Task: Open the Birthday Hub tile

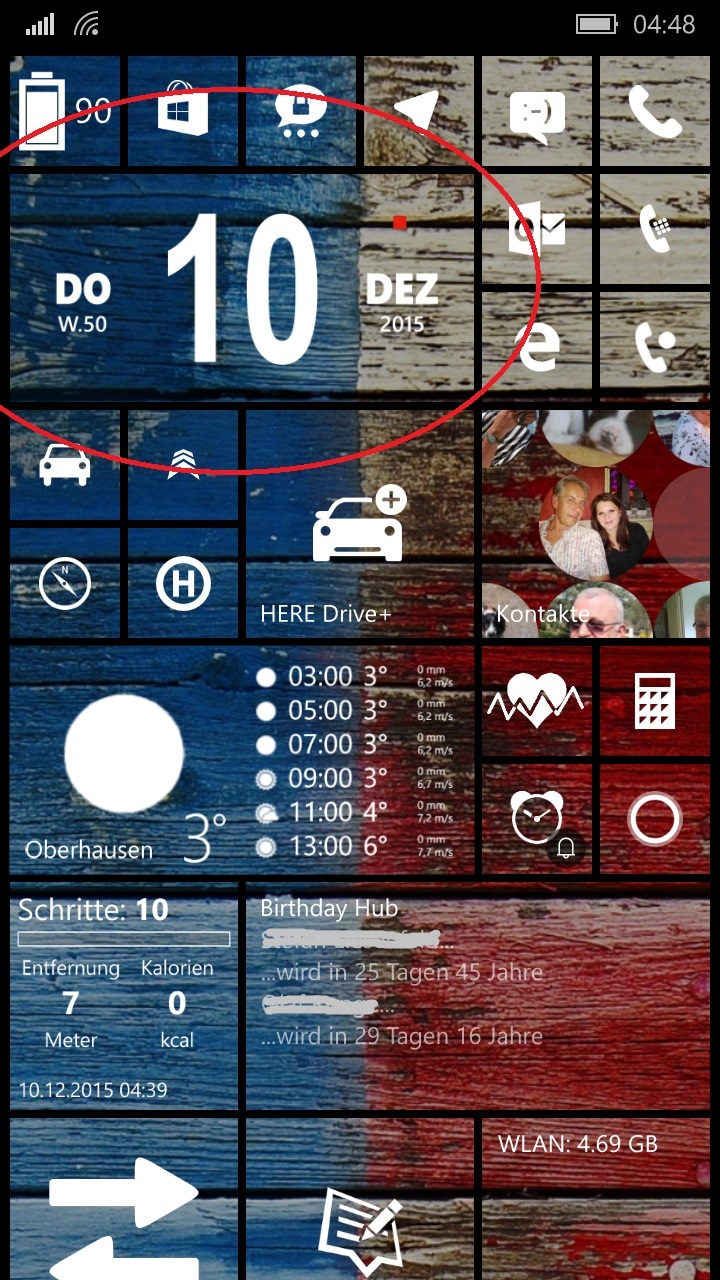Action: [x=478, y=996]
